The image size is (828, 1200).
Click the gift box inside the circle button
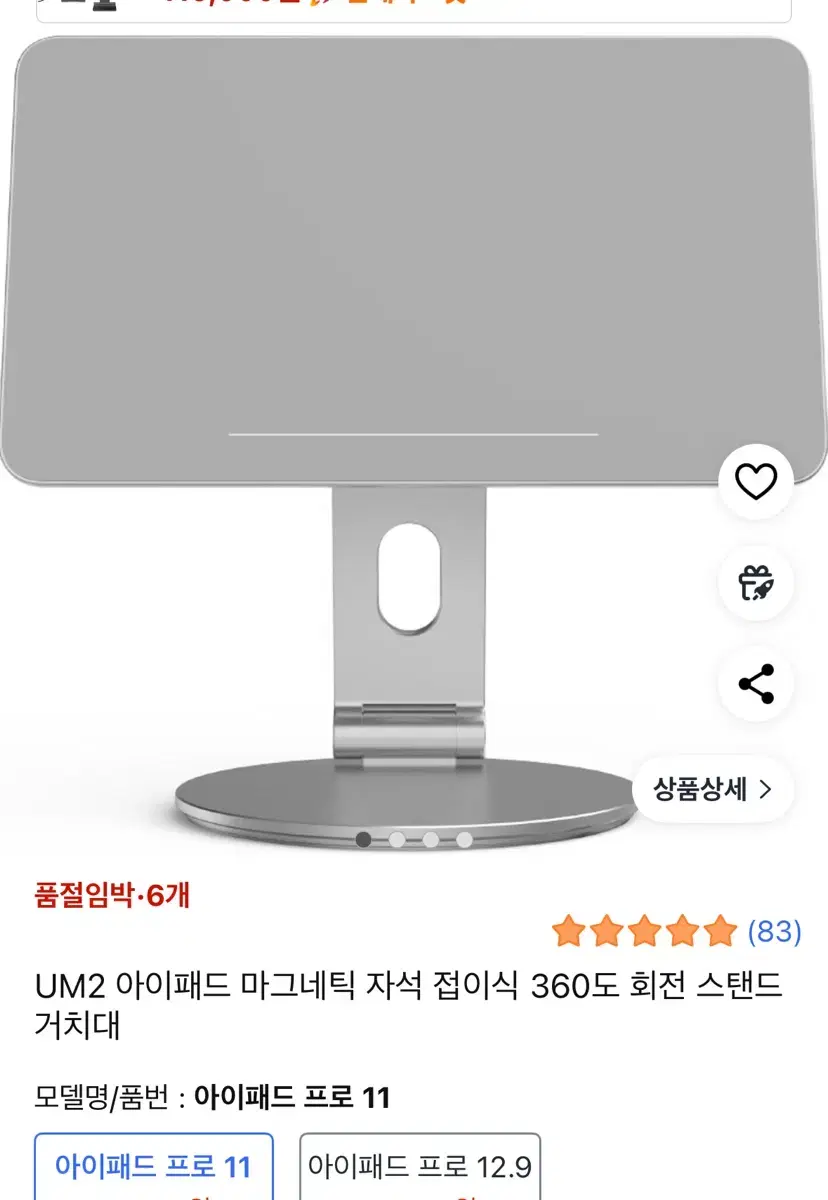pyautogui.click(x=755, y=584)
